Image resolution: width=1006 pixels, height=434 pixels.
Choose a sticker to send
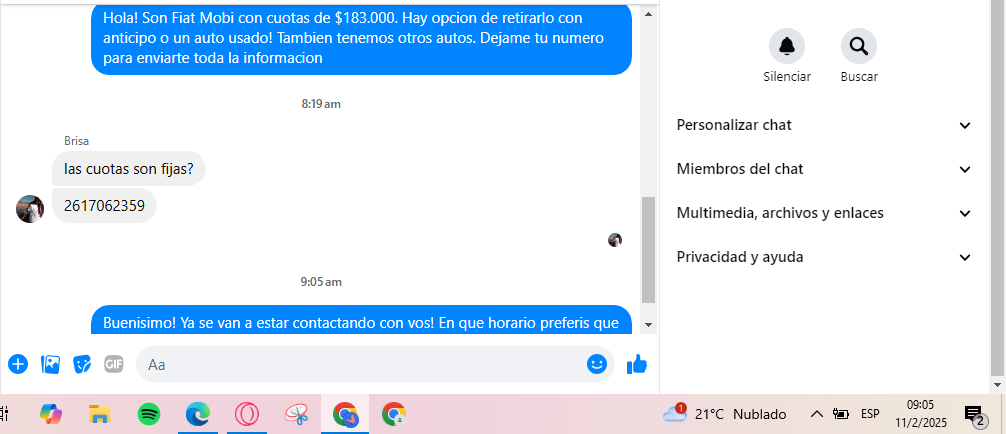coord(82,364)
